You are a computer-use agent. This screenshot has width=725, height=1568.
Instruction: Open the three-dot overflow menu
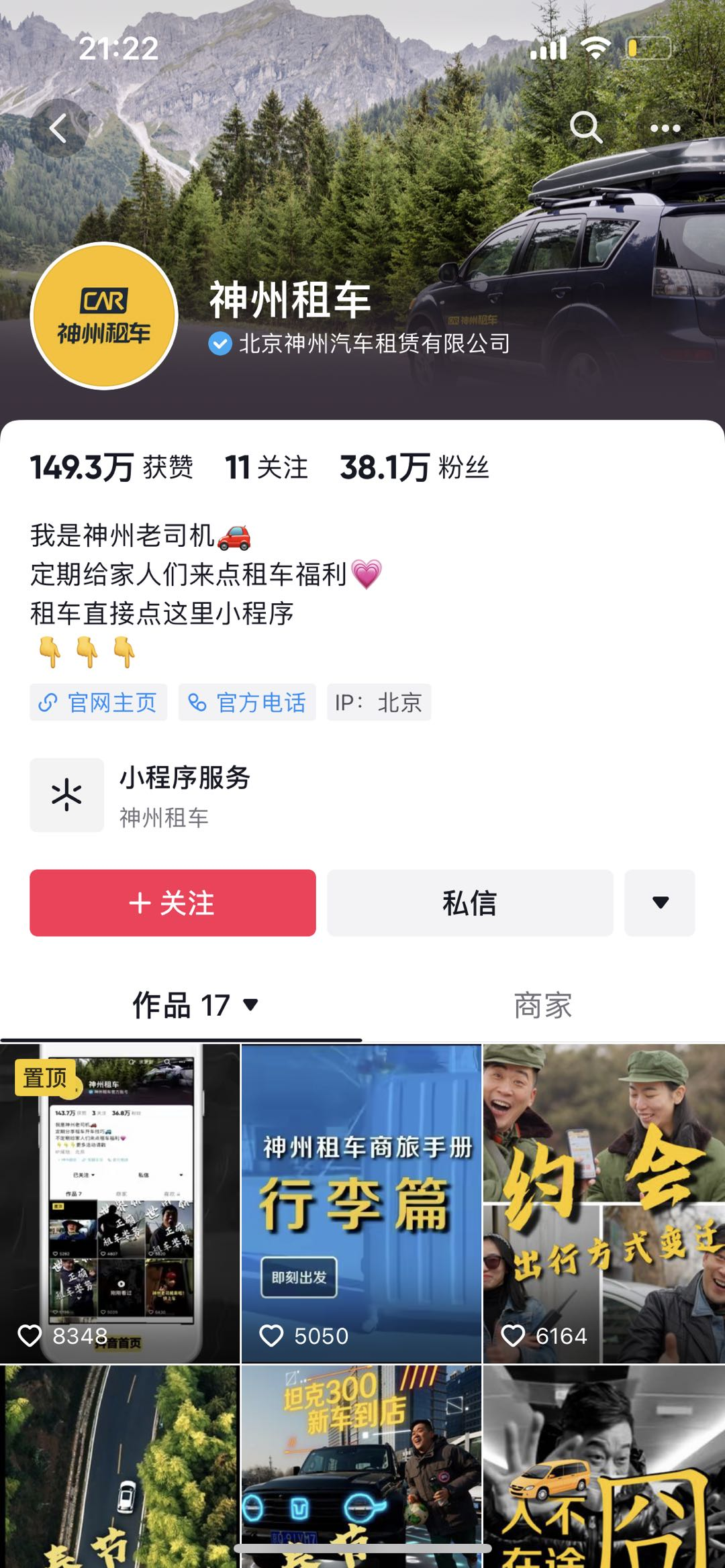point(665,128)
